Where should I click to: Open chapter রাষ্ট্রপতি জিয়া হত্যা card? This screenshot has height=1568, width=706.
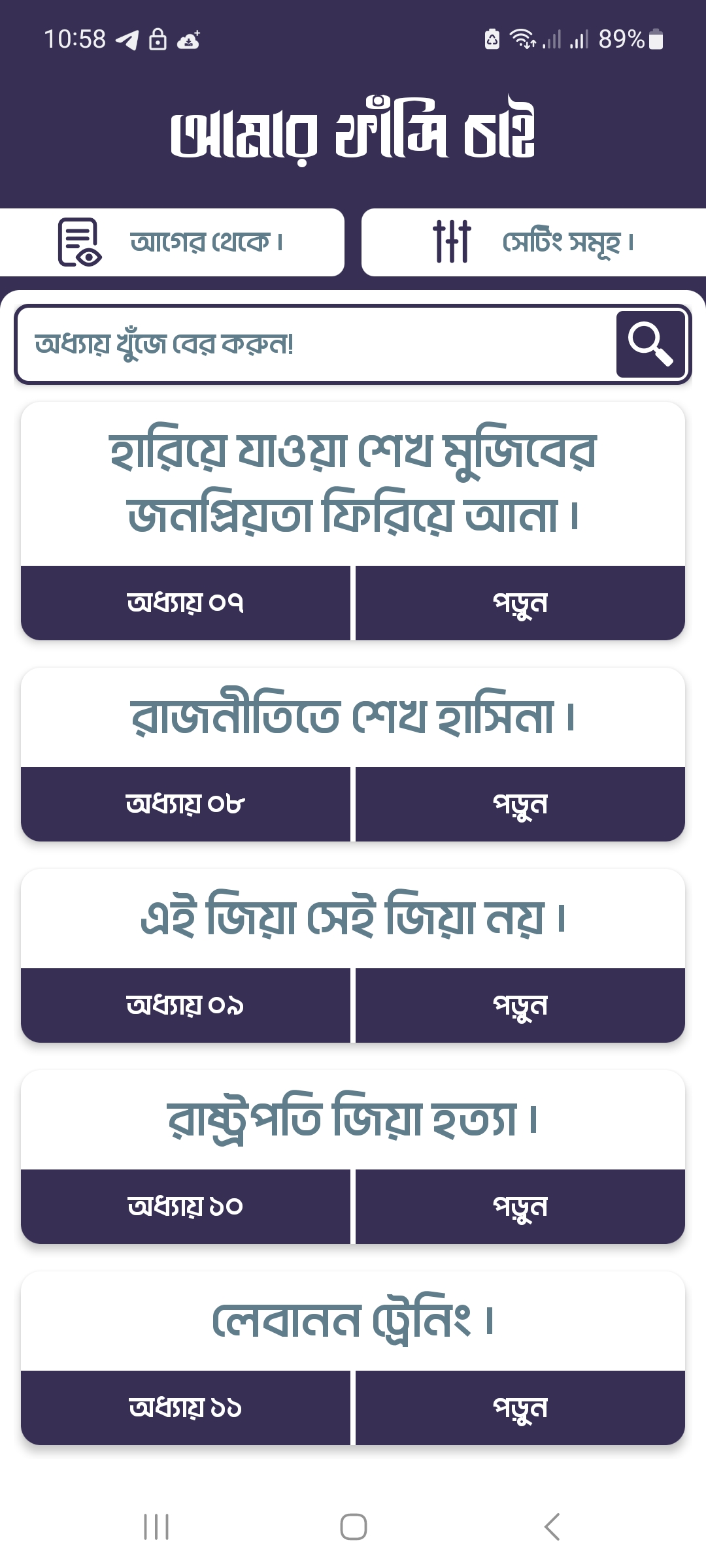tap(353, 1120)
